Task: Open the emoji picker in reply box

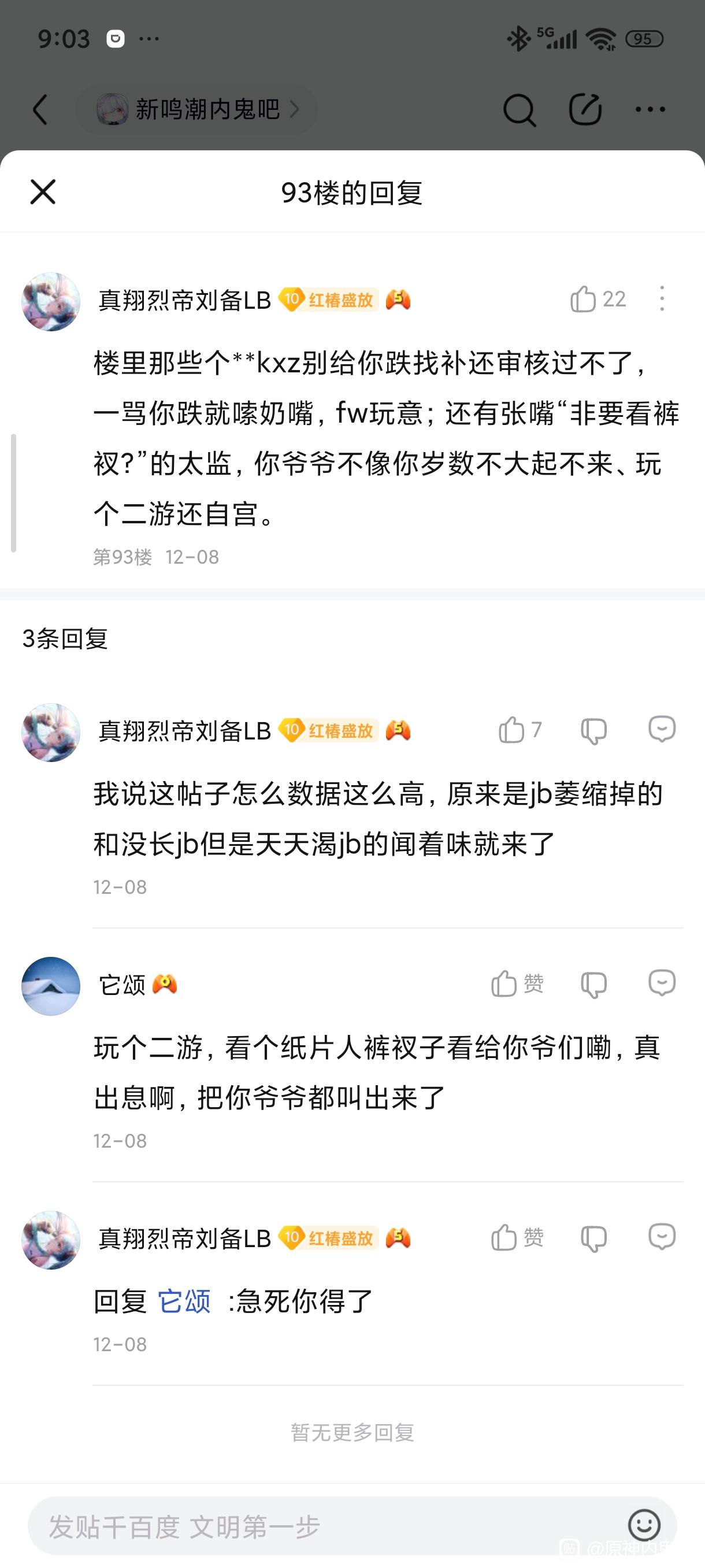Action: (x=644, y=1525)
